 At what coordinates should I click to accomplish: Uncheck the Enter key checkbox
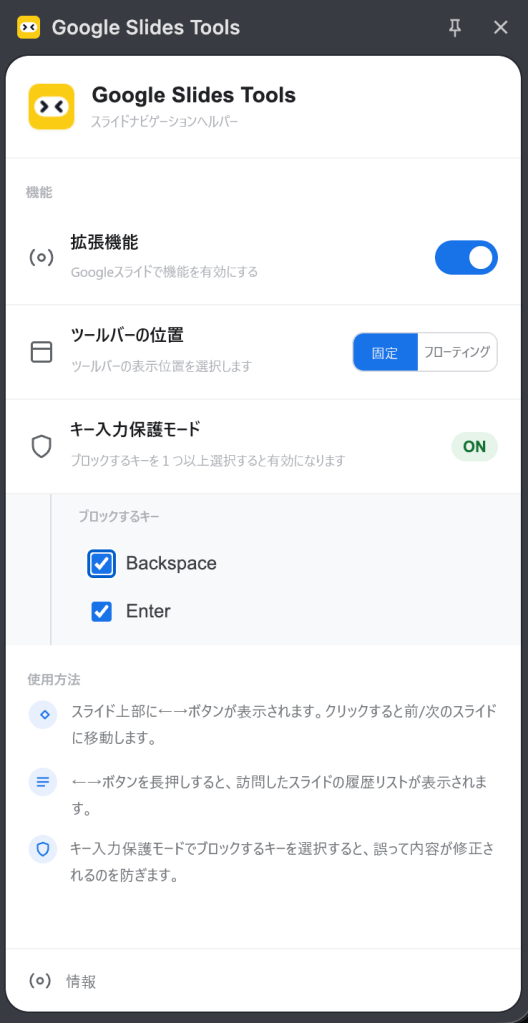click(102, 611)
